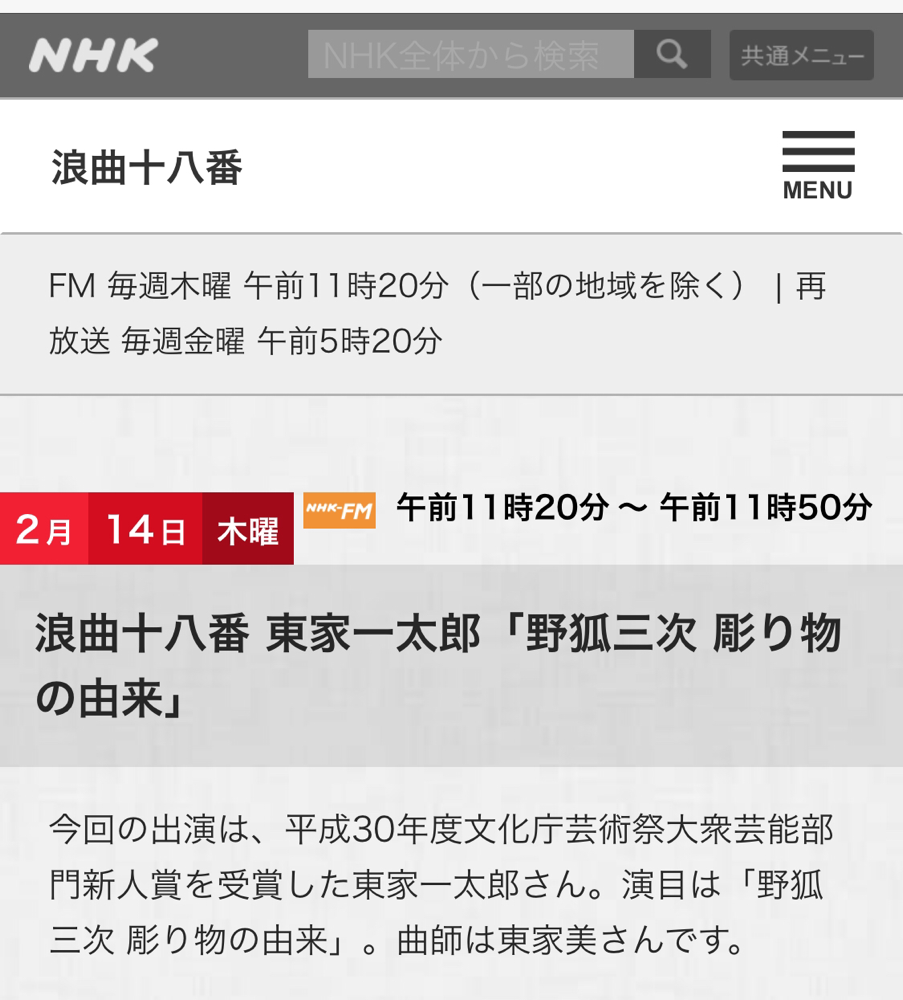Image resolution: width=903 pixels, height=1000 pixels.
Task: Tap the magnifier search button
Action: 672,55
